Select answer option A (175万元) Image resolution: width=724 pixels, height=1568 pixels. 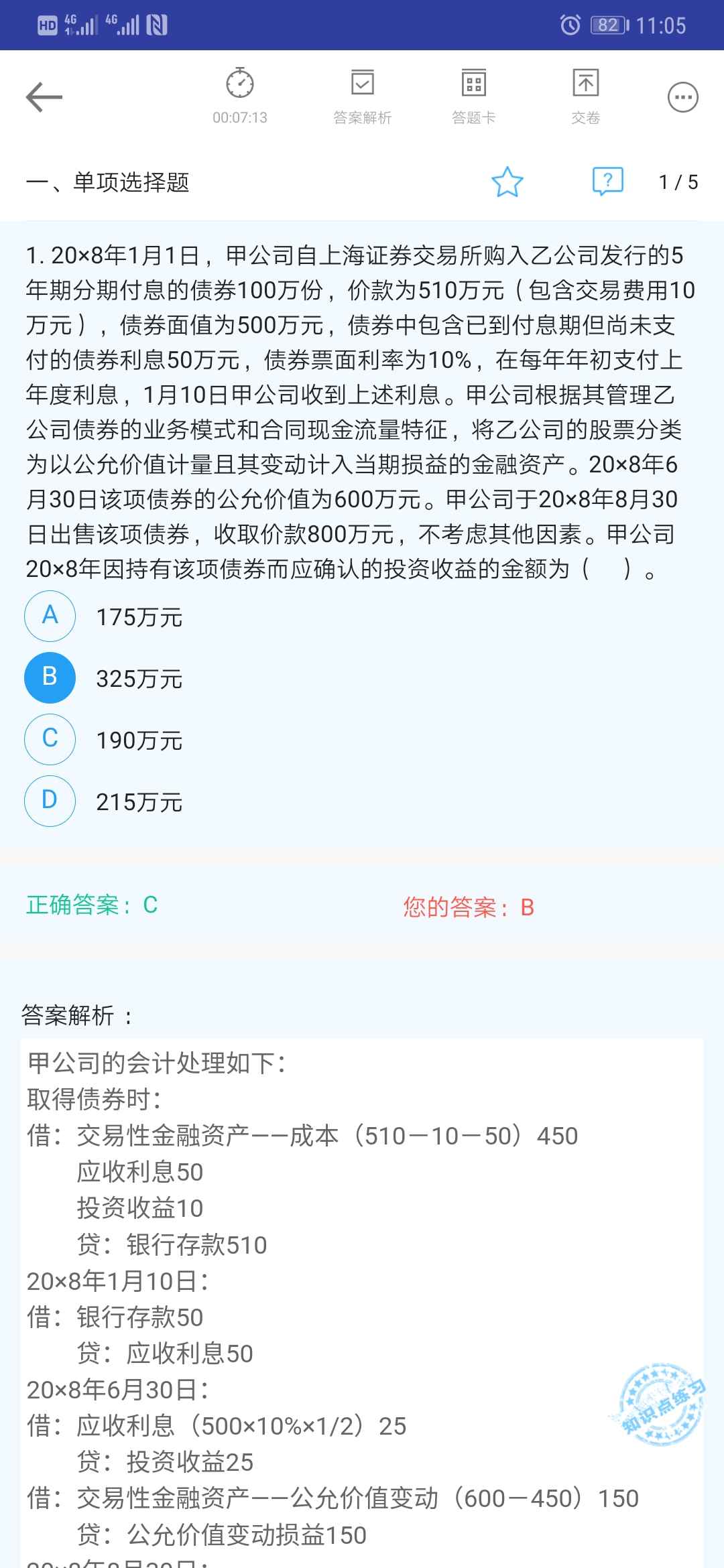[49, 617]
